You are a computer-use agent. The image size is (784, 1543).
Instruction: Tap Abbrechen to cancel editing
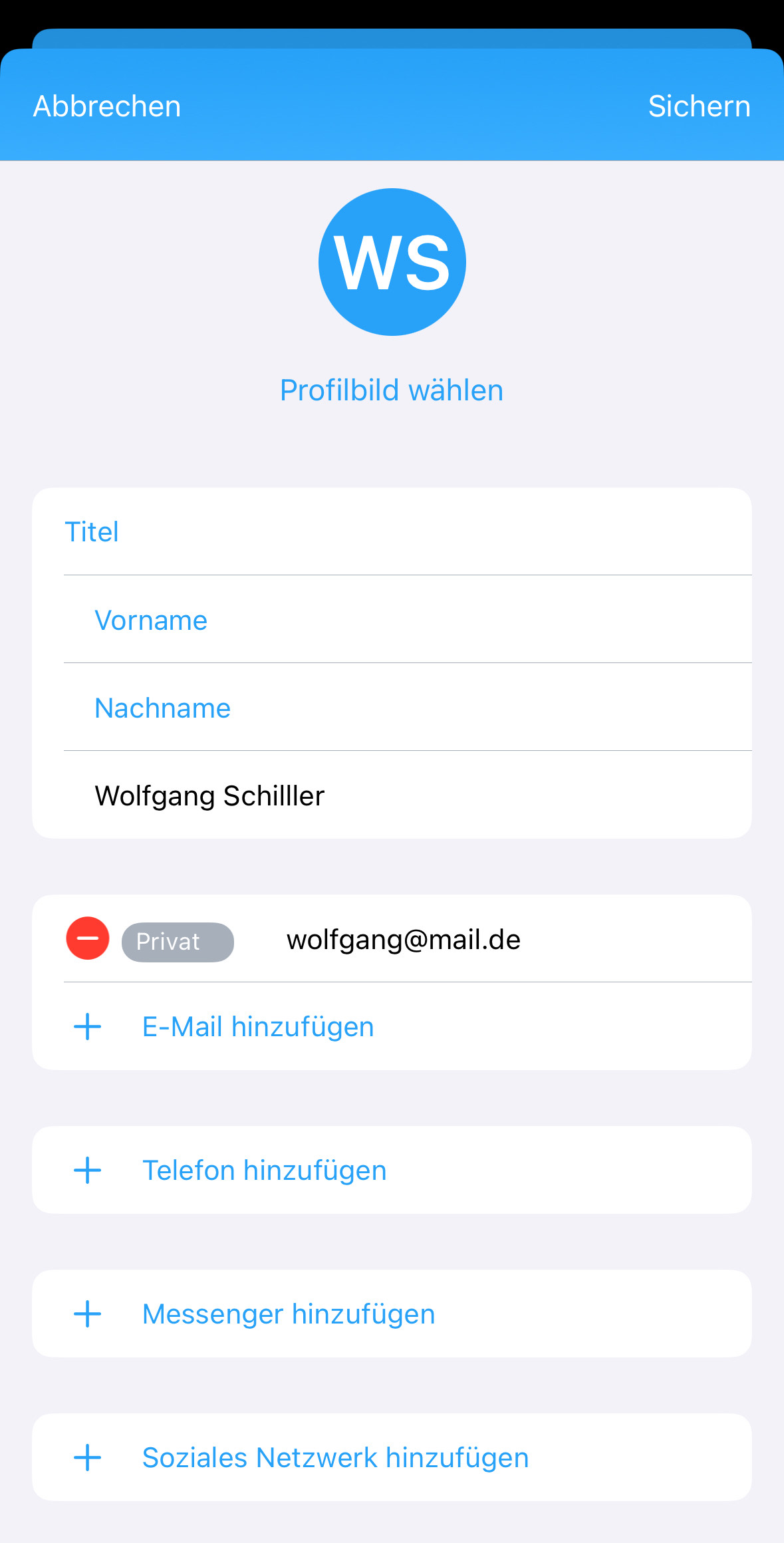pyautogui.click(x=107, y=106)
